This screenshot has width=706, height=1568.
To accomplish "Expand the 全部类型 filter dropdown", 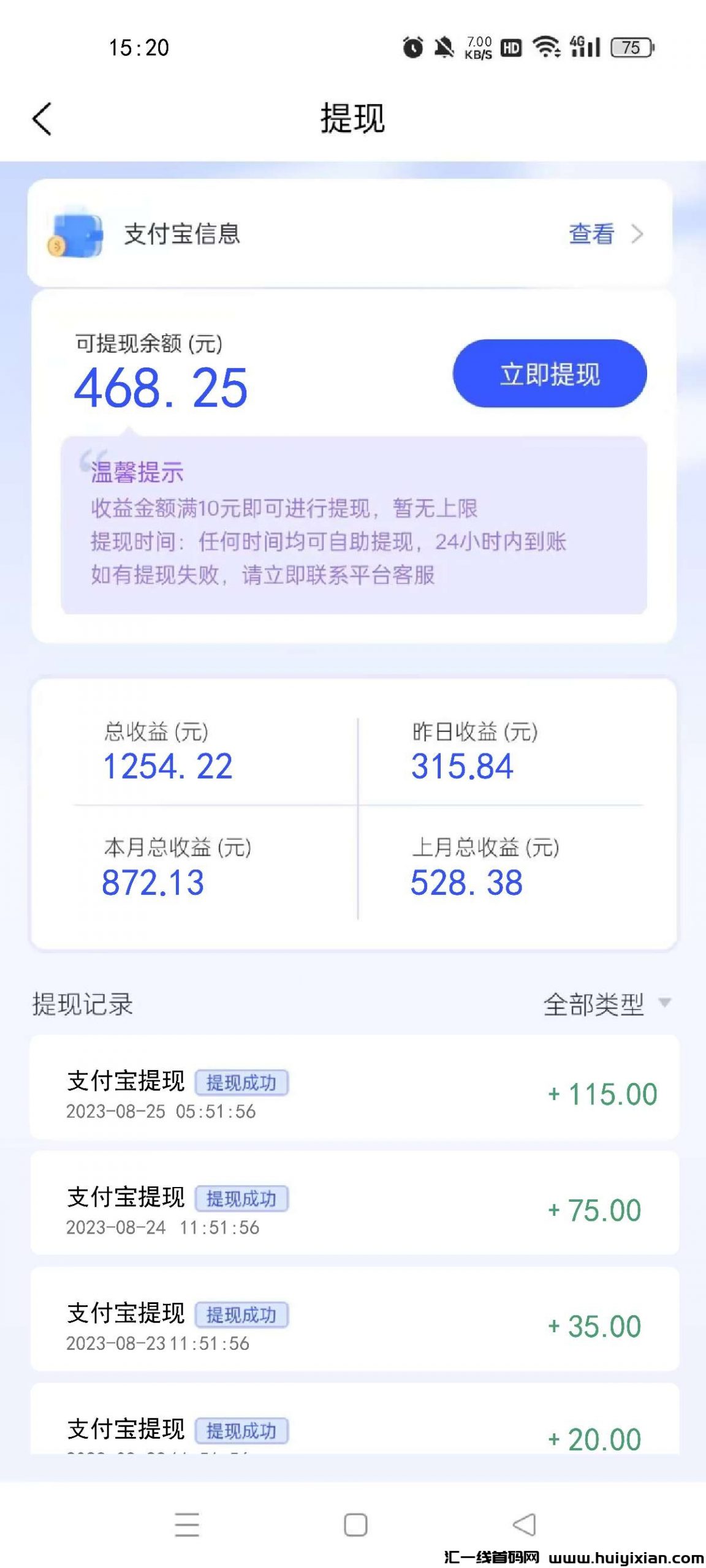I will click(607, 1004).
